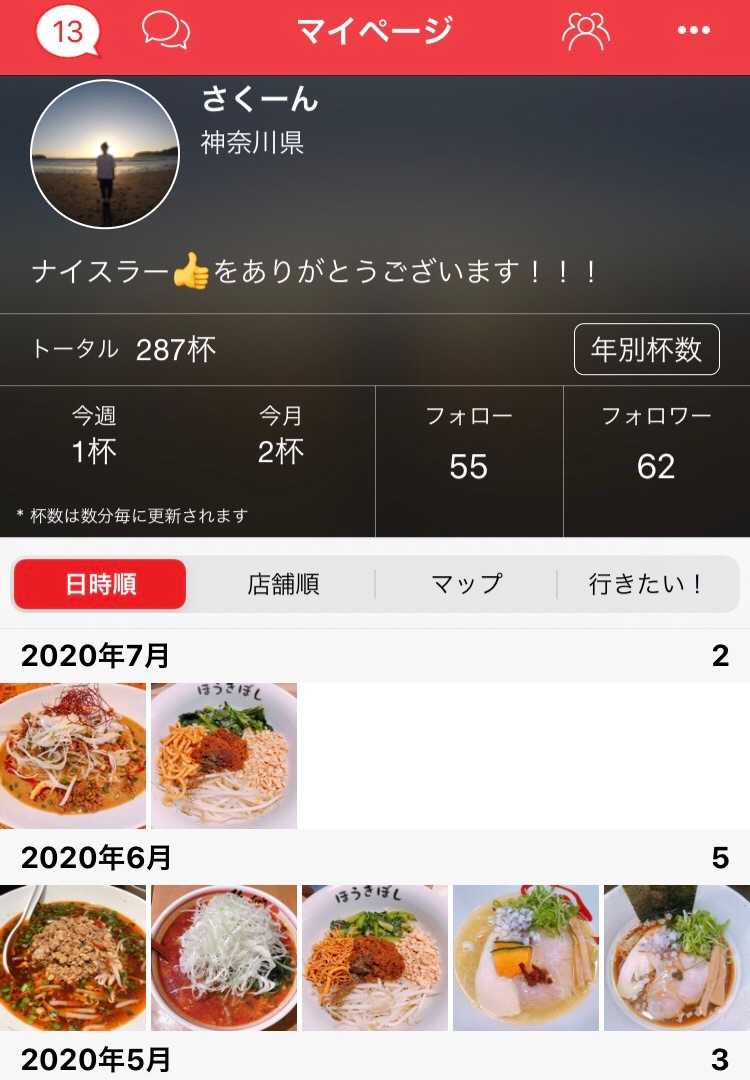This screenshot has height=1080, width=750.
Task: Open the first ramen photo in 2020年6月
Action: point(73,958)
